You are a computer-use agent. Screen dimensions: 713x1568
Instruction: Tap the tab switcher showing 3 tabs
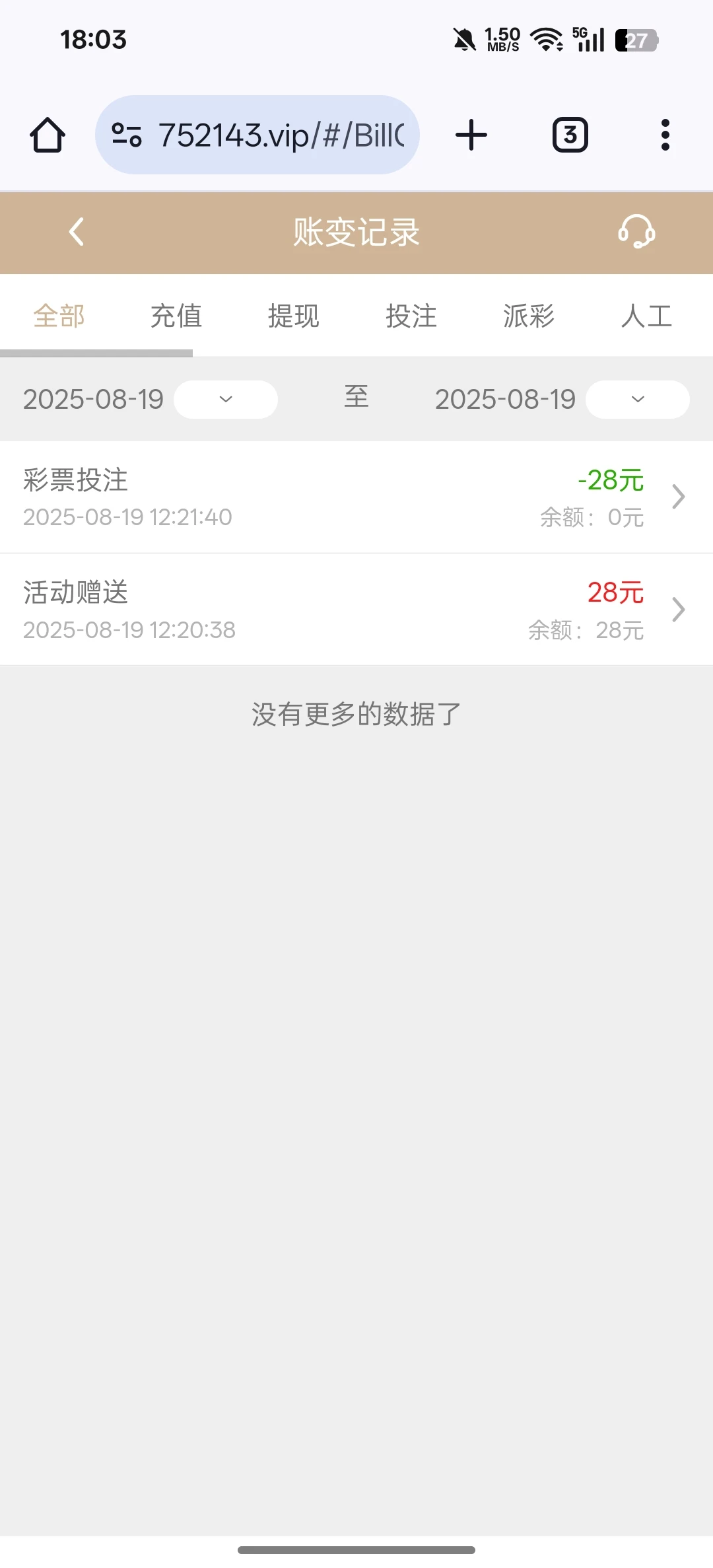pos(570,134)
